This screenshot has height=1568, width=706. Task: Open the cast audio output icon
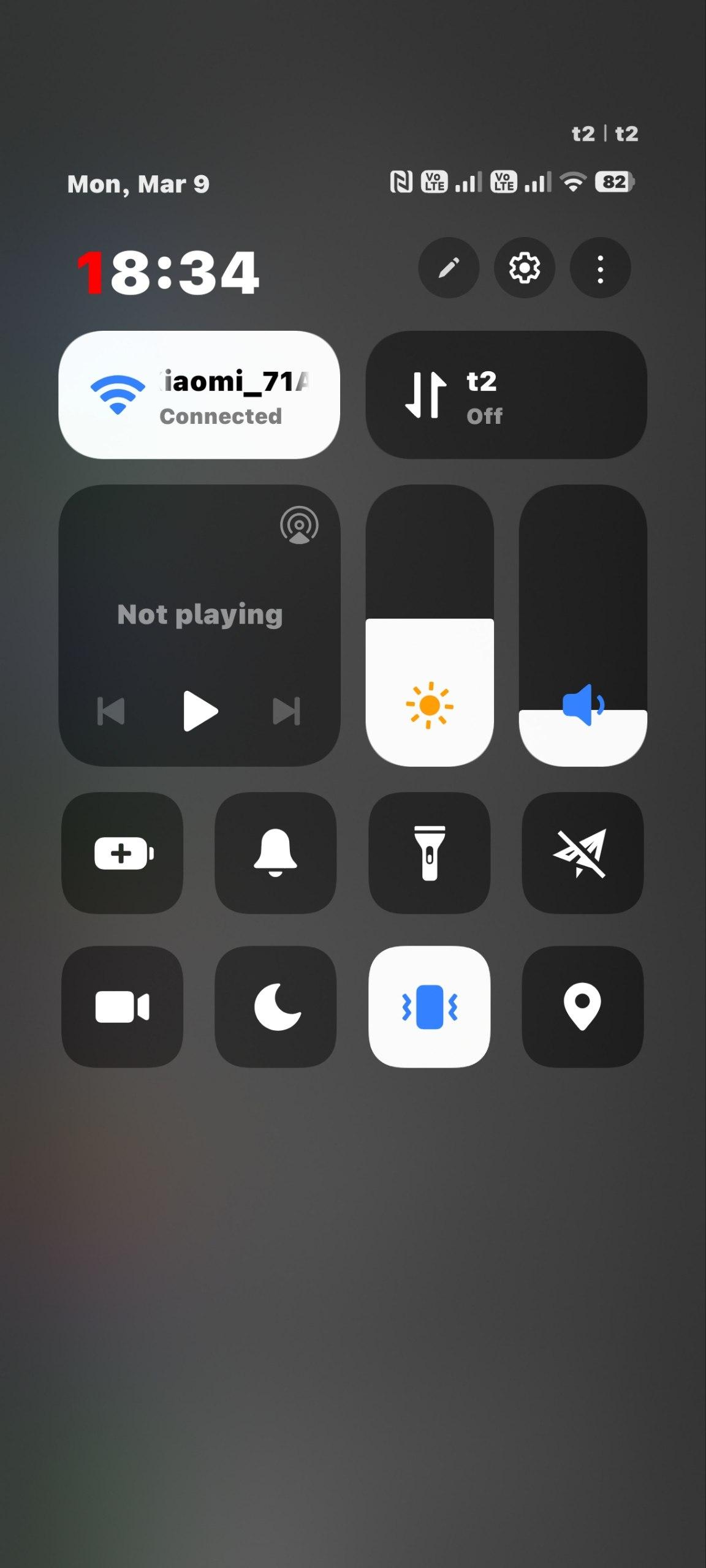click(x=299, y=525)
